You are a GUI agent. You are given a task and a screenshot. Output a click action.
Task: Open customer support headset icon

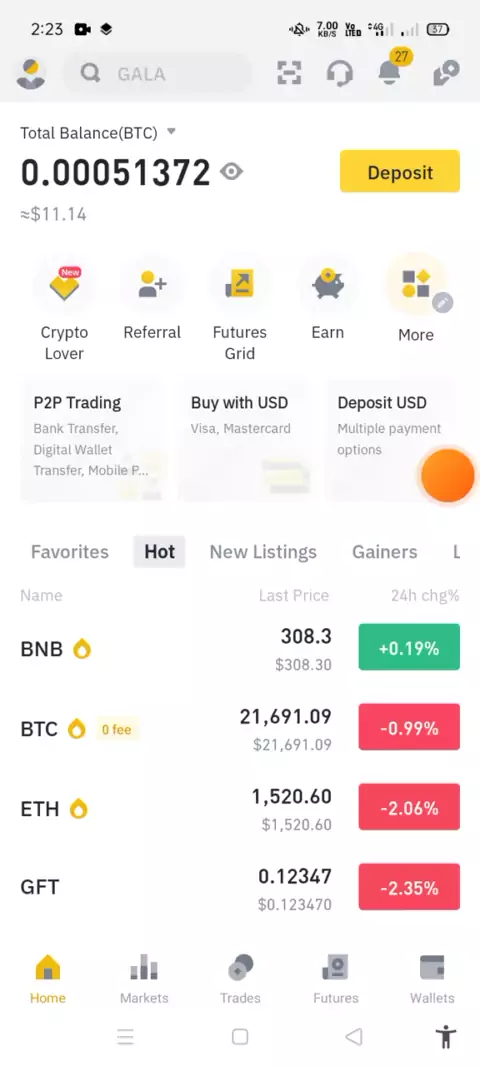pos(339,73)
